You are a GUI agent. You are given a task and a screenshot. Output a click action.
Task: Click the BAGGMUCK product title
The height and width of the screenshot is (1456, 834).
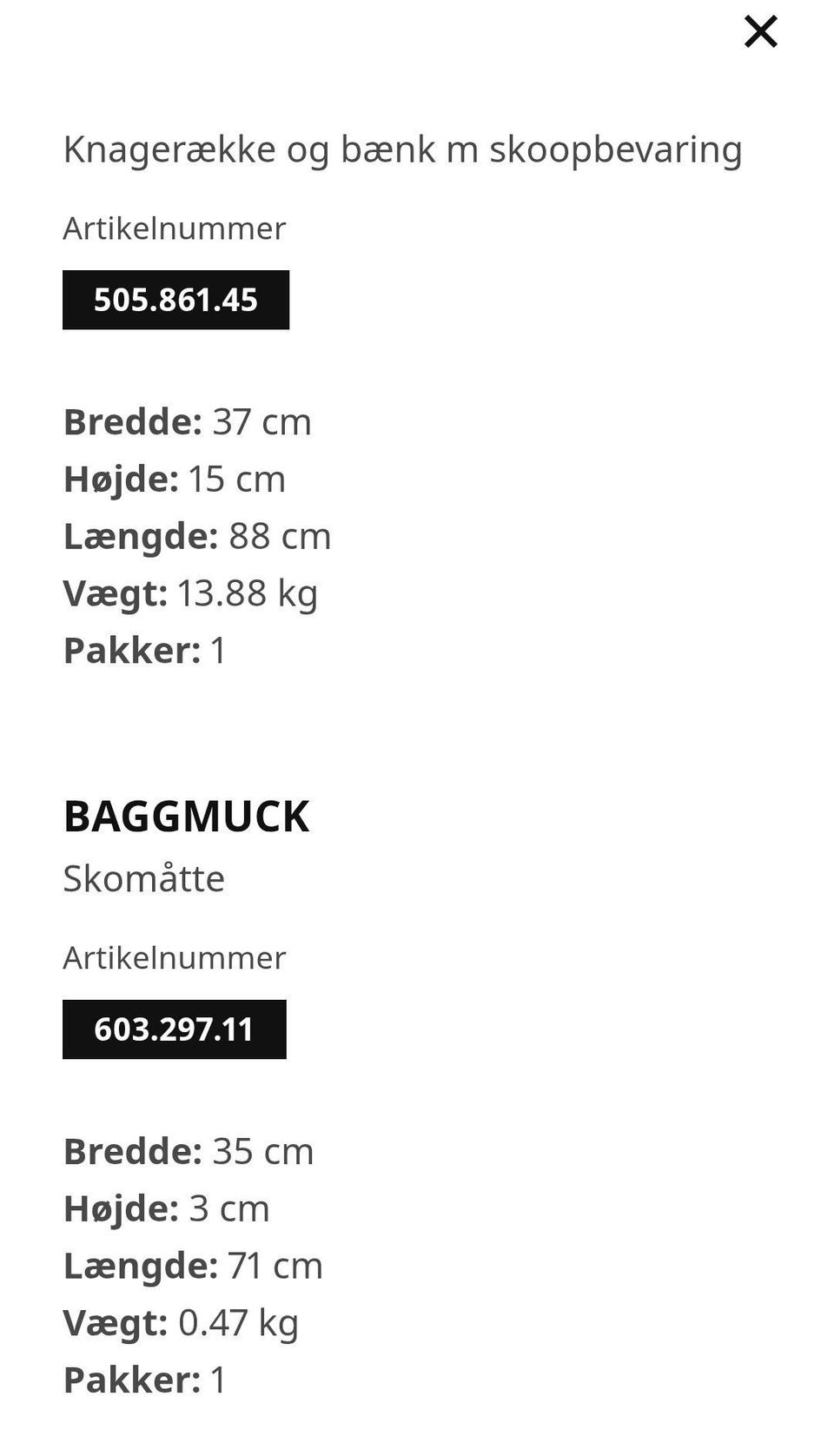click(x=188, y=817)
